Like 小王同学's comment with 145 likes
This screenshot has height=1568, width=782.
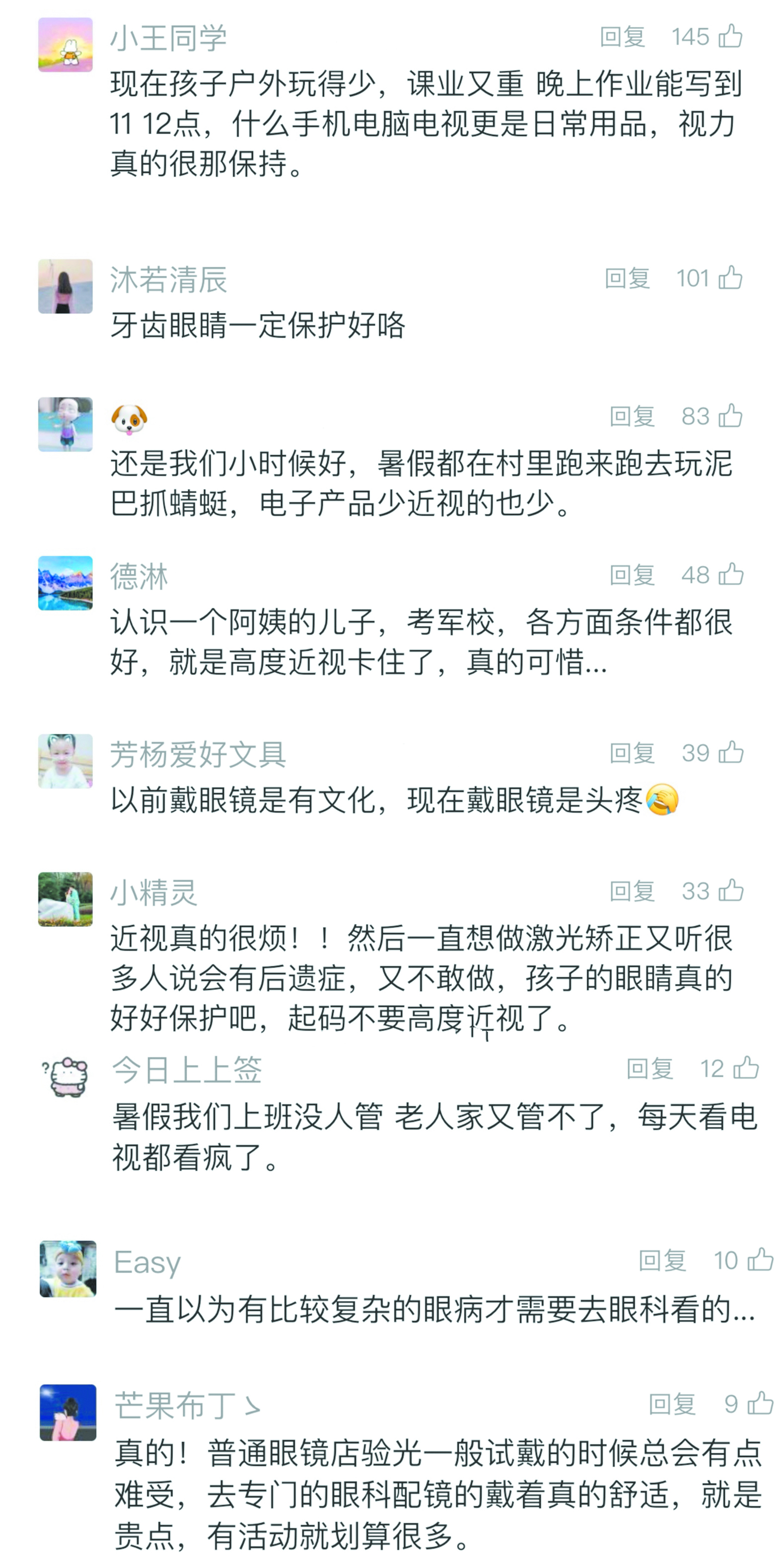(x=730, y=37)
